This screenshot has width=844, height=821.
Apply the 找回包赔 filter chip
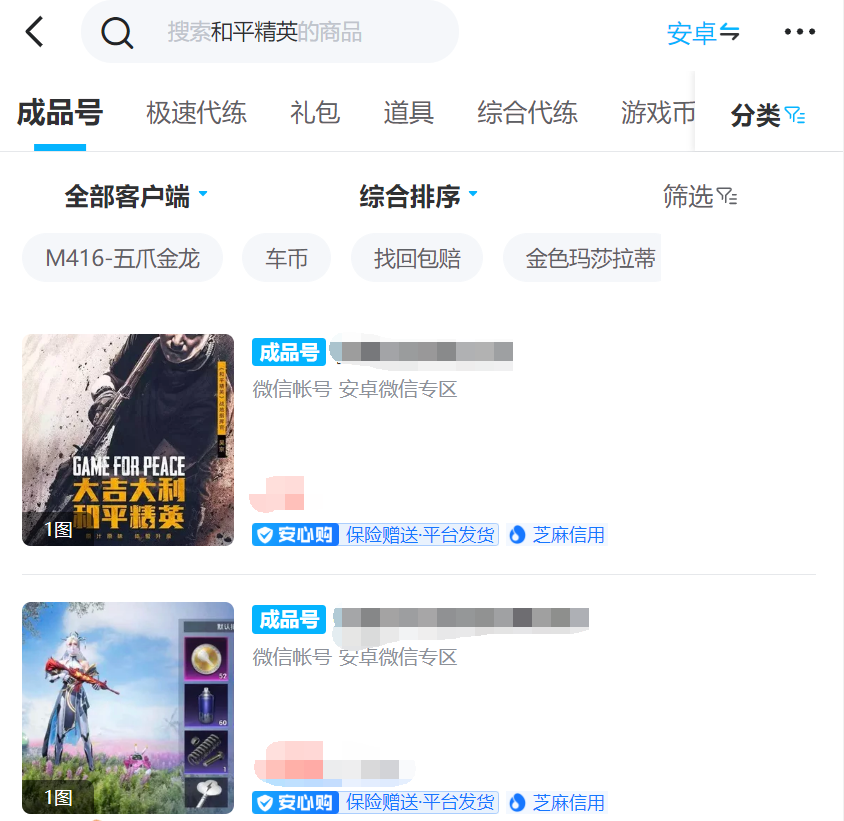(417, 259)
